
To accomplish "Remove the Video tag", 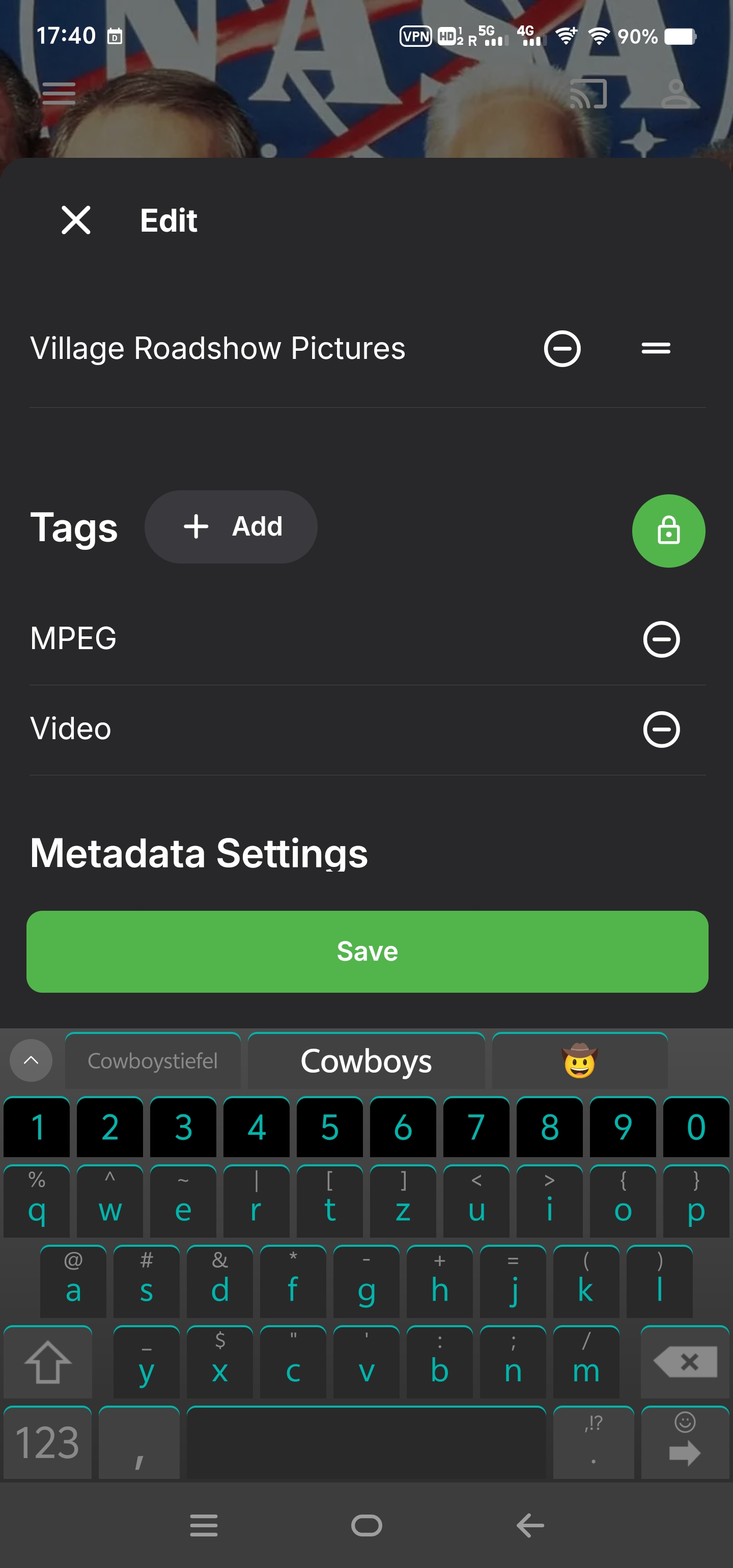I will (661, 729).
